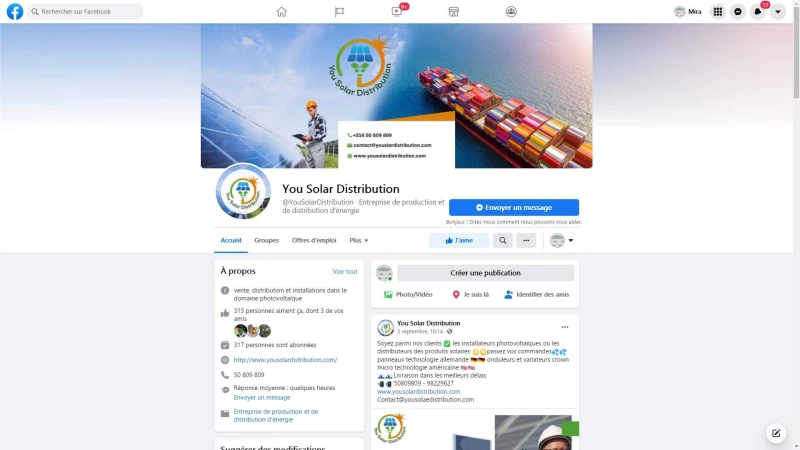800x450 pixels.
Task: Open the Groups icon in top bar
Action: click(x=511, y=11)
